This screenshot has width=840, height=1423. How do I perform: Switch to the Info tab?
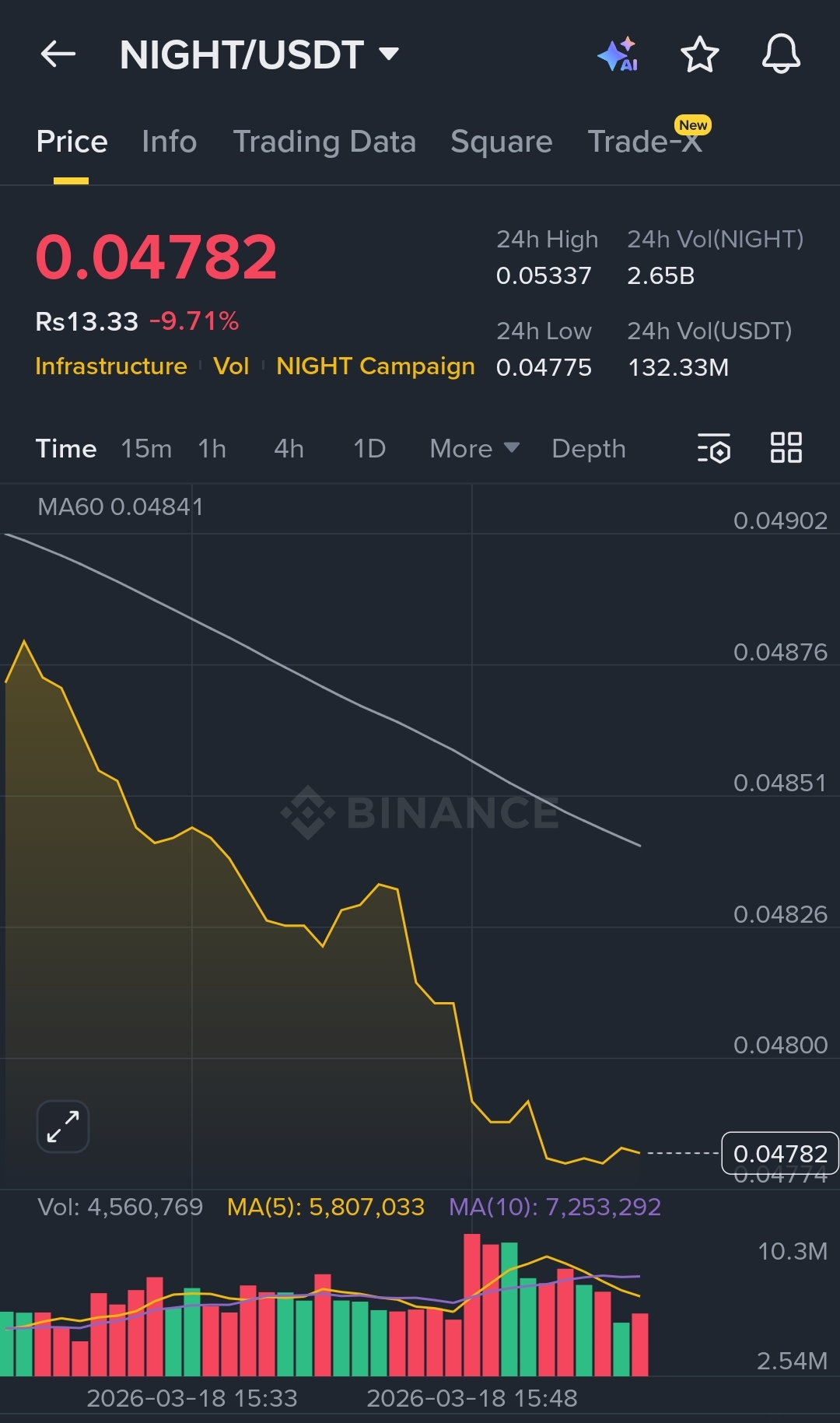(169, 142)
